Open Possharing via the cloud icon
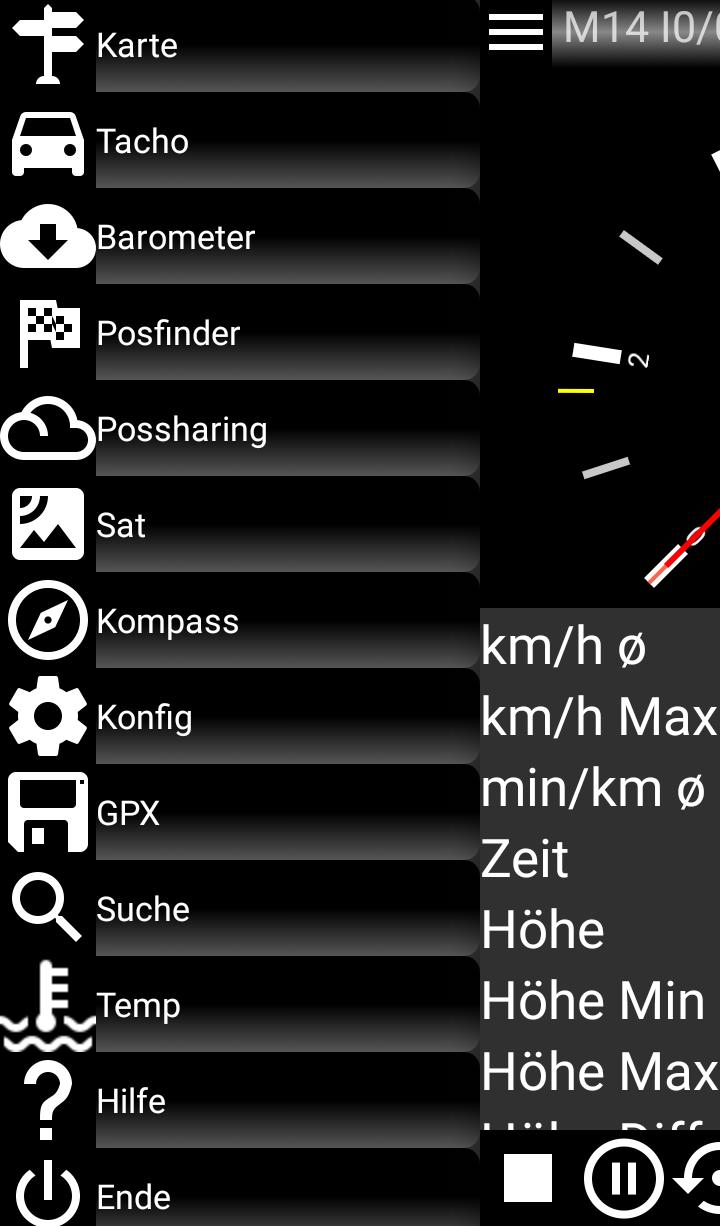This screenshot has width=720, height=1226. click(47, 428)
